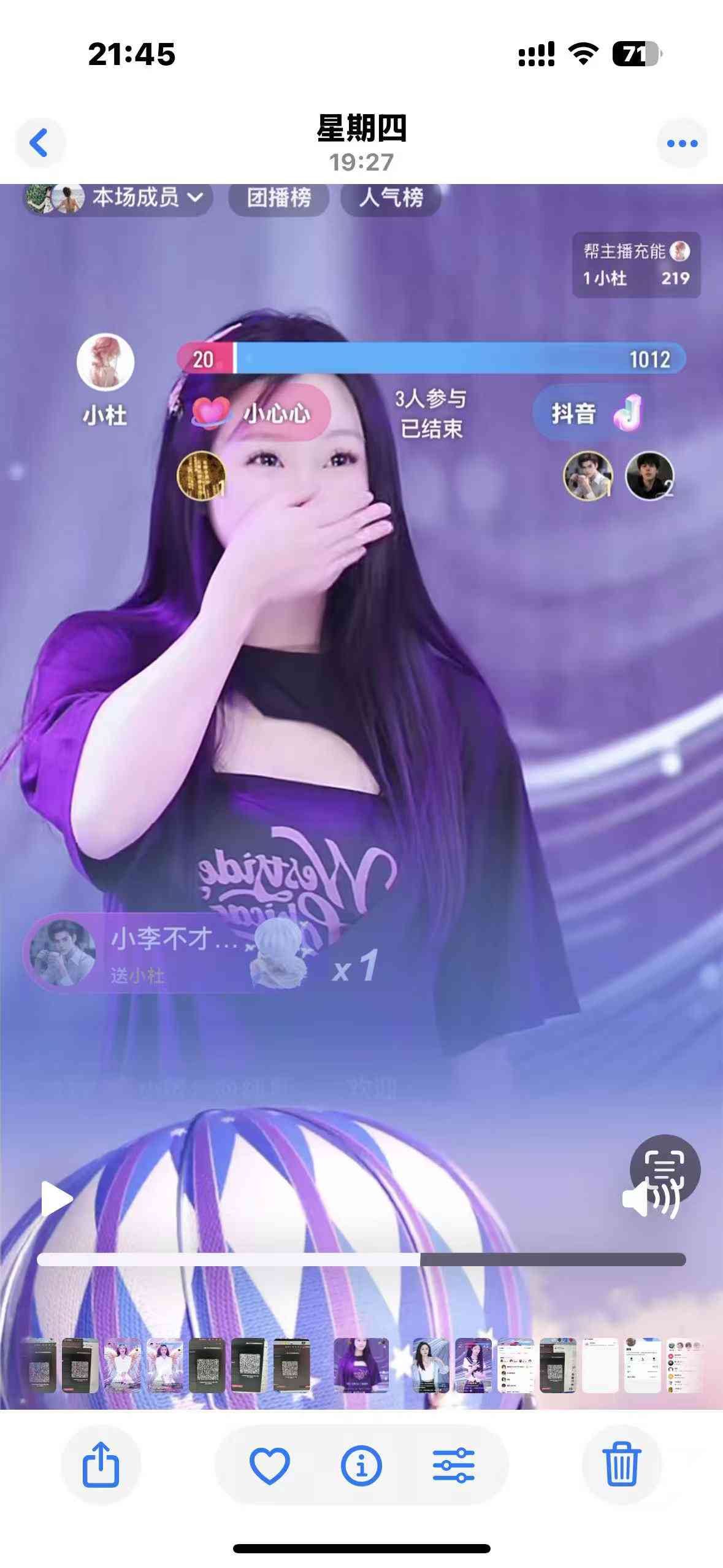
Task: Select the last thumbnail in the filmstrip
Action: click(683, 1366)
